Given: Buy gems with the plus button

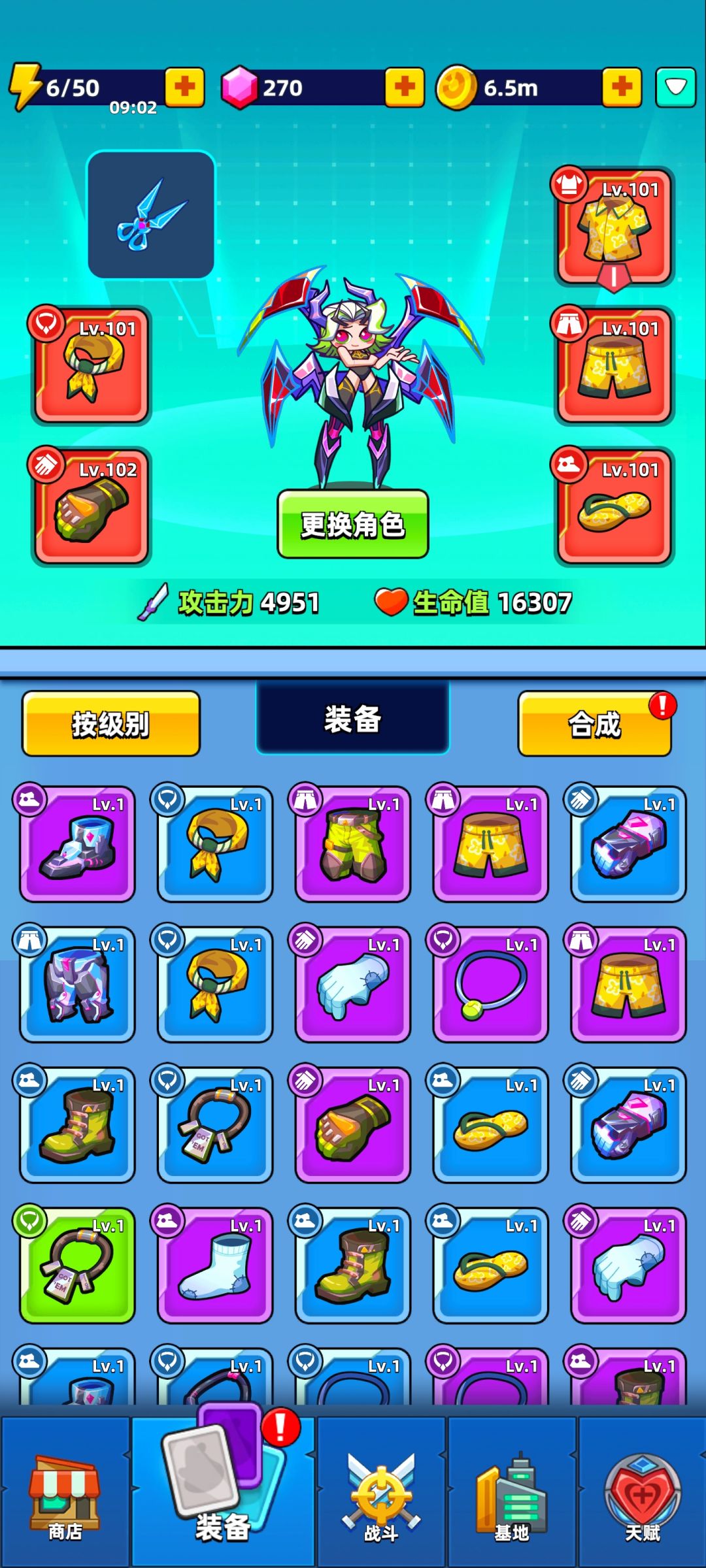Looking at the screenshot, I should pyautogui.click(x=405, y=87).
